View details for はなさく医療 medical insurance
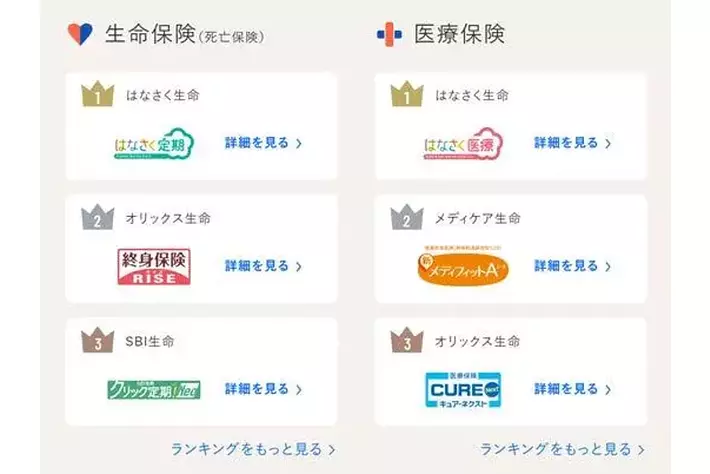The width and height of the screenshot is (710, 474). pyautogui.click(x=571, y=143)
